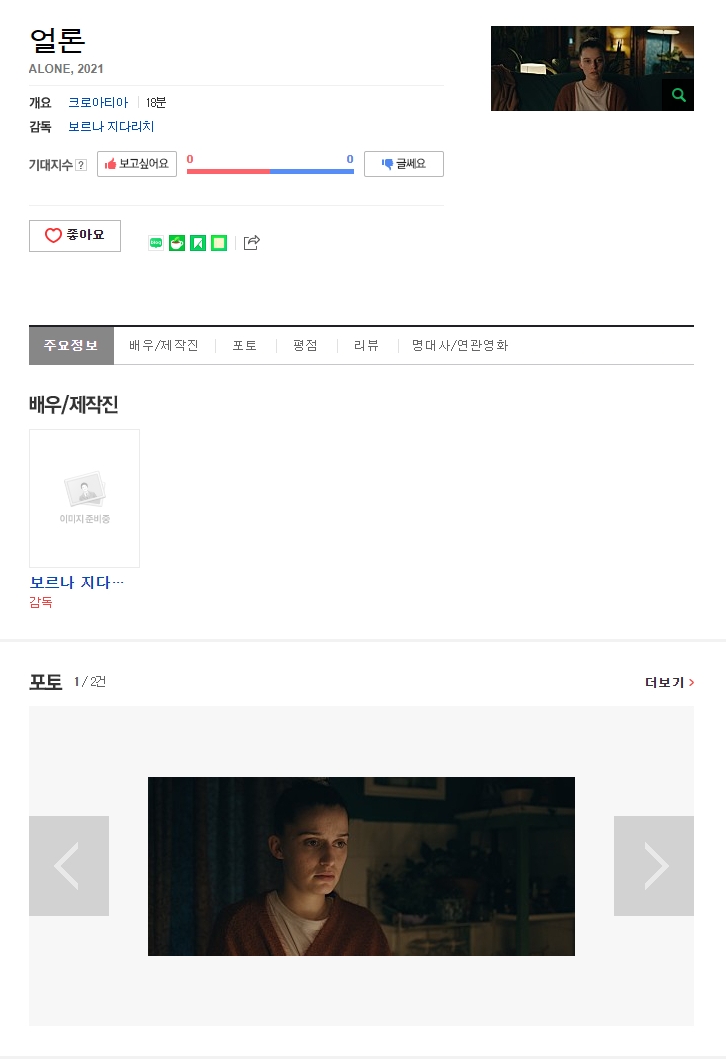Show the next photo
The image size is (726, 1062).
click(653, 866)
